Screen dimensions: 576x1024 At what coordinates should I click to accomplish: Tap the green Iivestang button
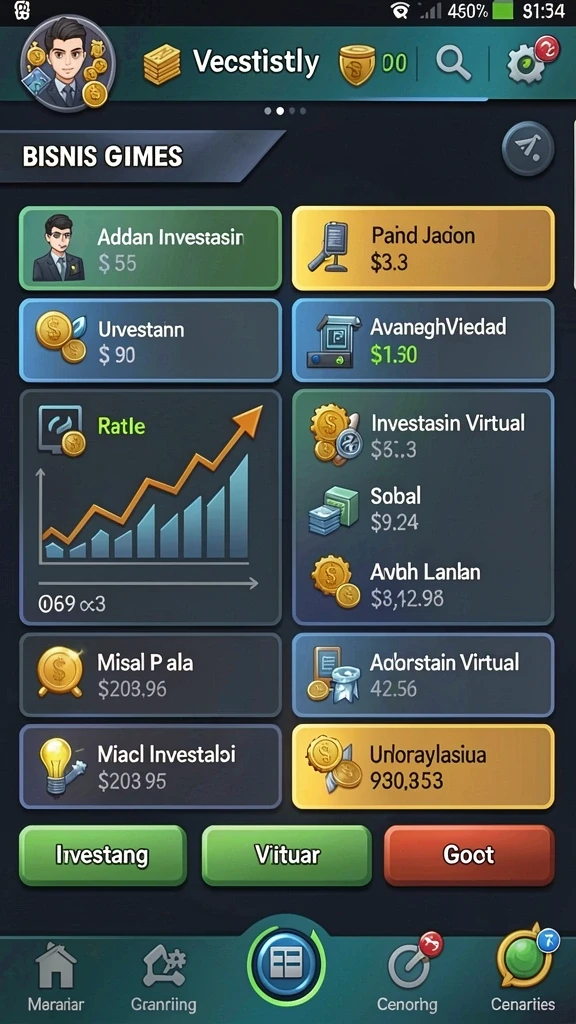click(103, 855)
